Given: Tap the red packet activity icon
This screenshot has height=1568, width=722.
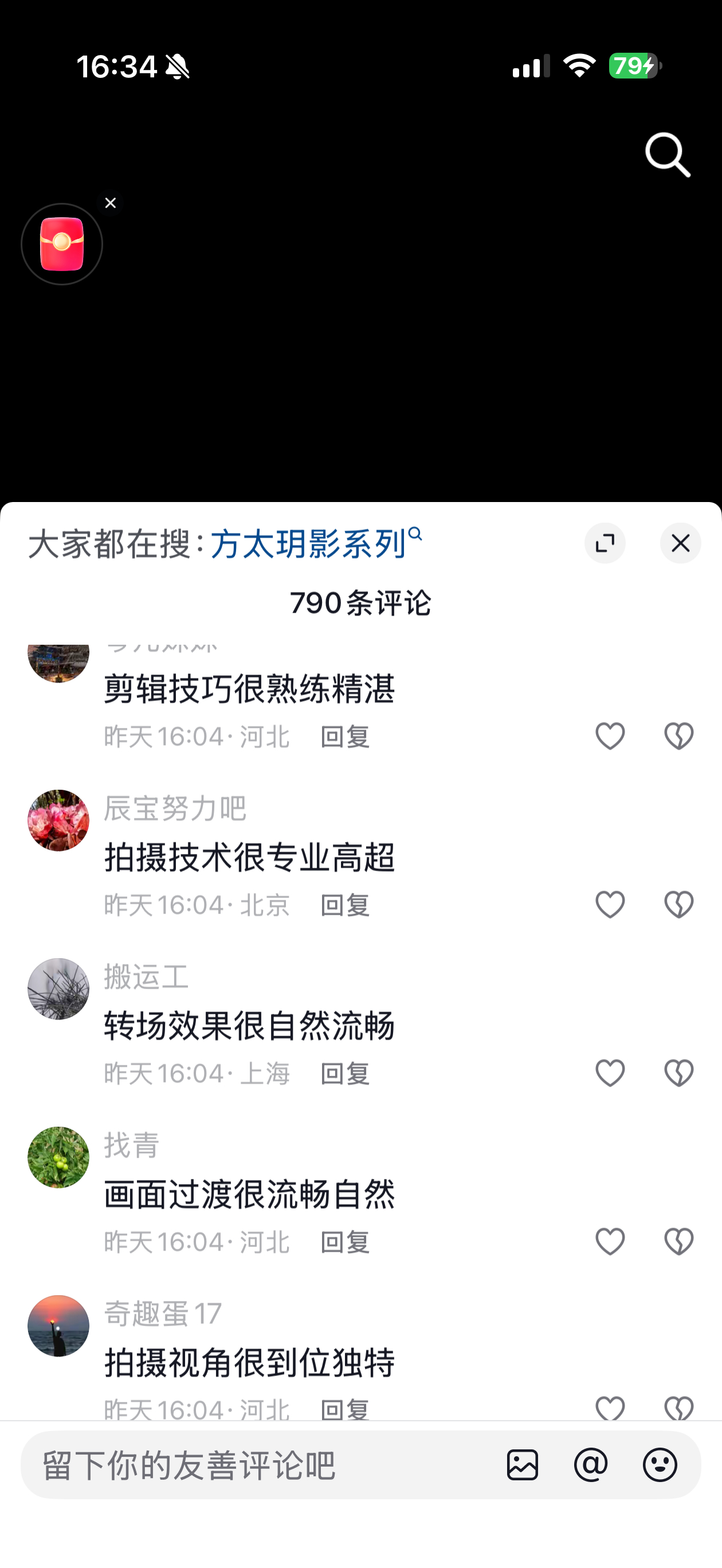Looking at the screenshot, I should (x=61, y=244).
